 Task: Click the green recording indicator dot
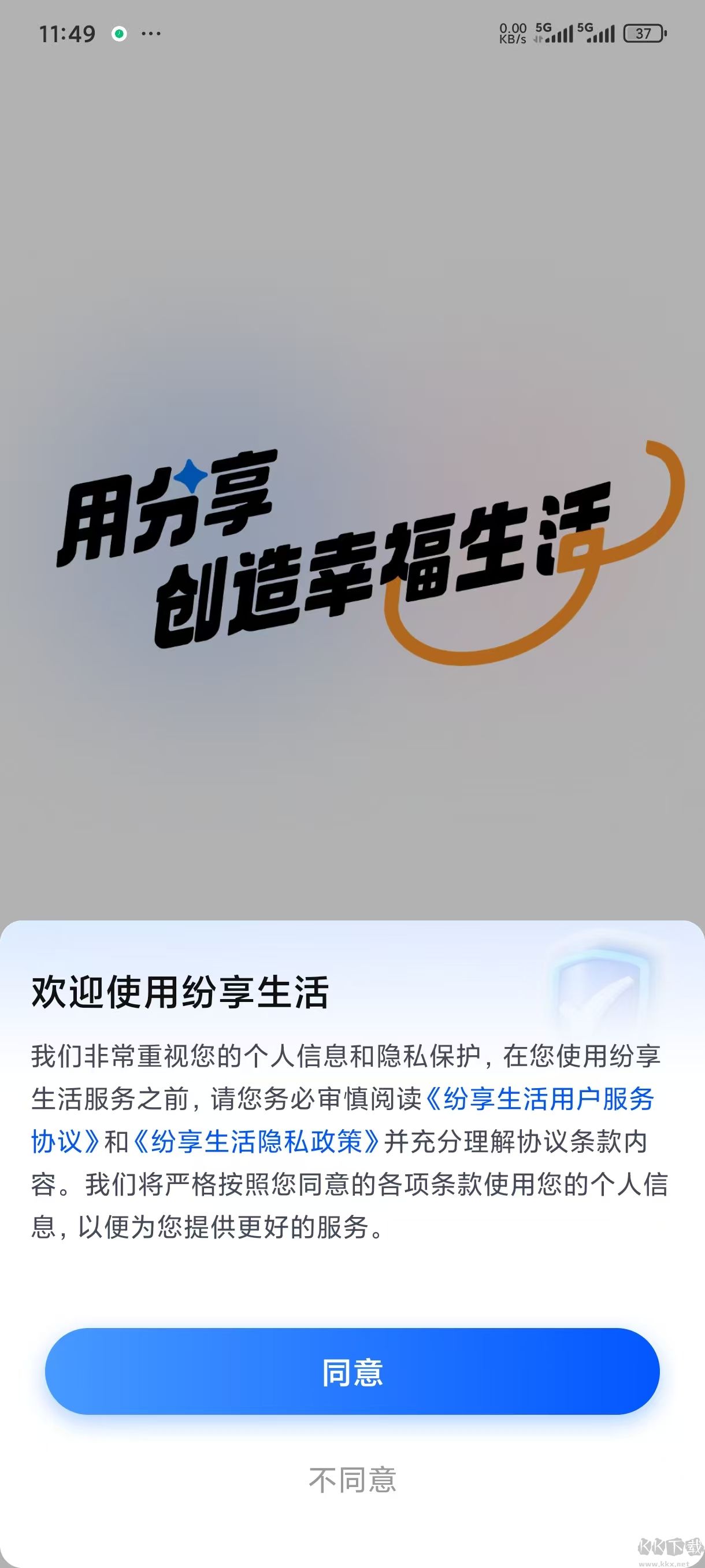(x=120, y=34)
